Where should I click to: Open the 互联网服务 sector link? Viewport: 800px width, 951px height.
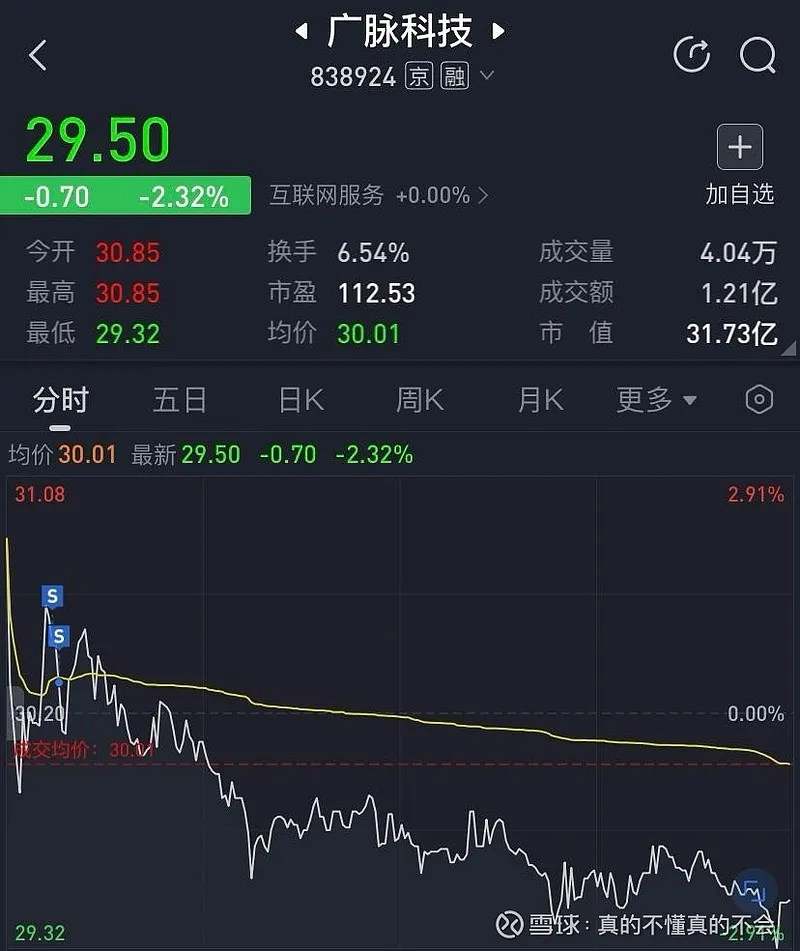pos(378,196)
